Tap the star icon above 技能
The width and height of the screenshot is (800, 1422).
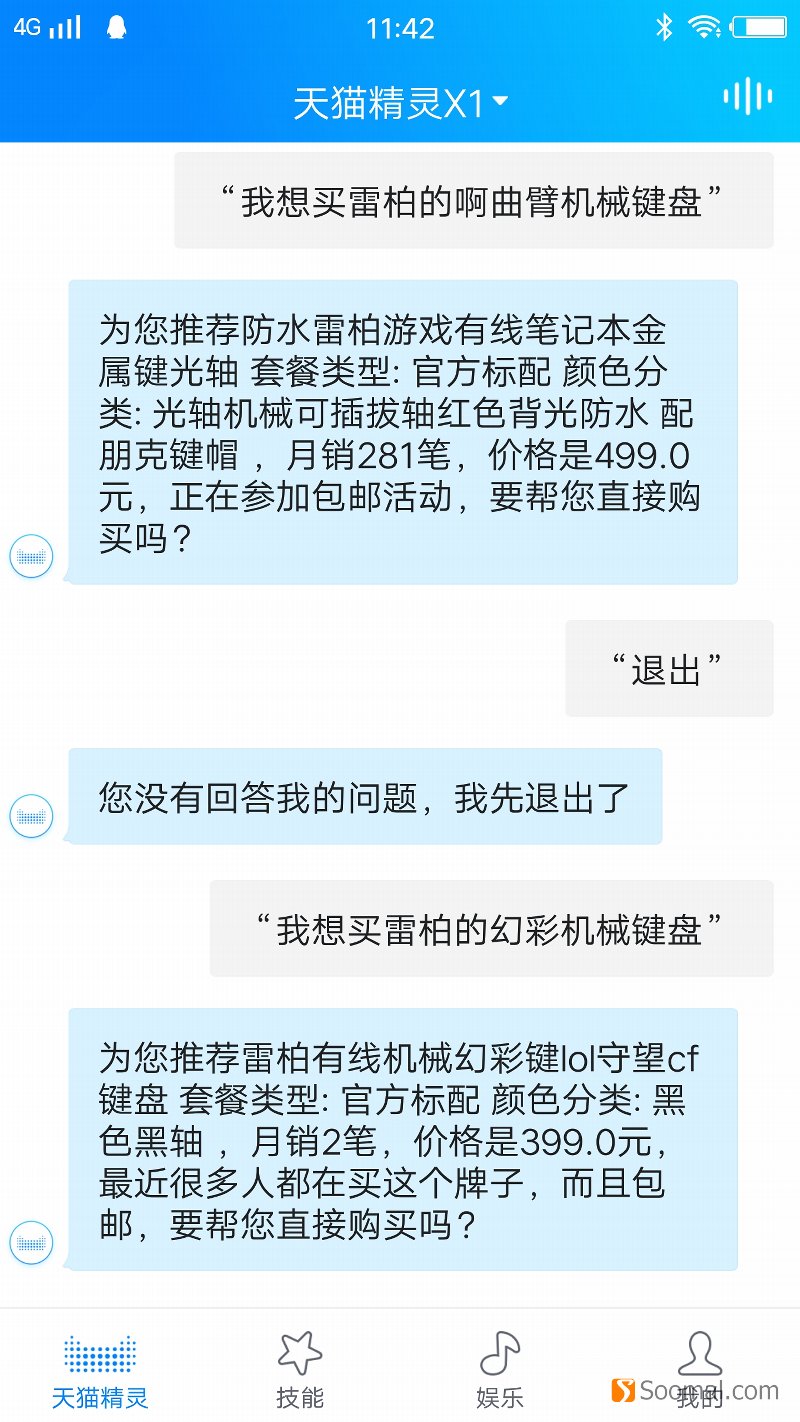(299, 1352)
